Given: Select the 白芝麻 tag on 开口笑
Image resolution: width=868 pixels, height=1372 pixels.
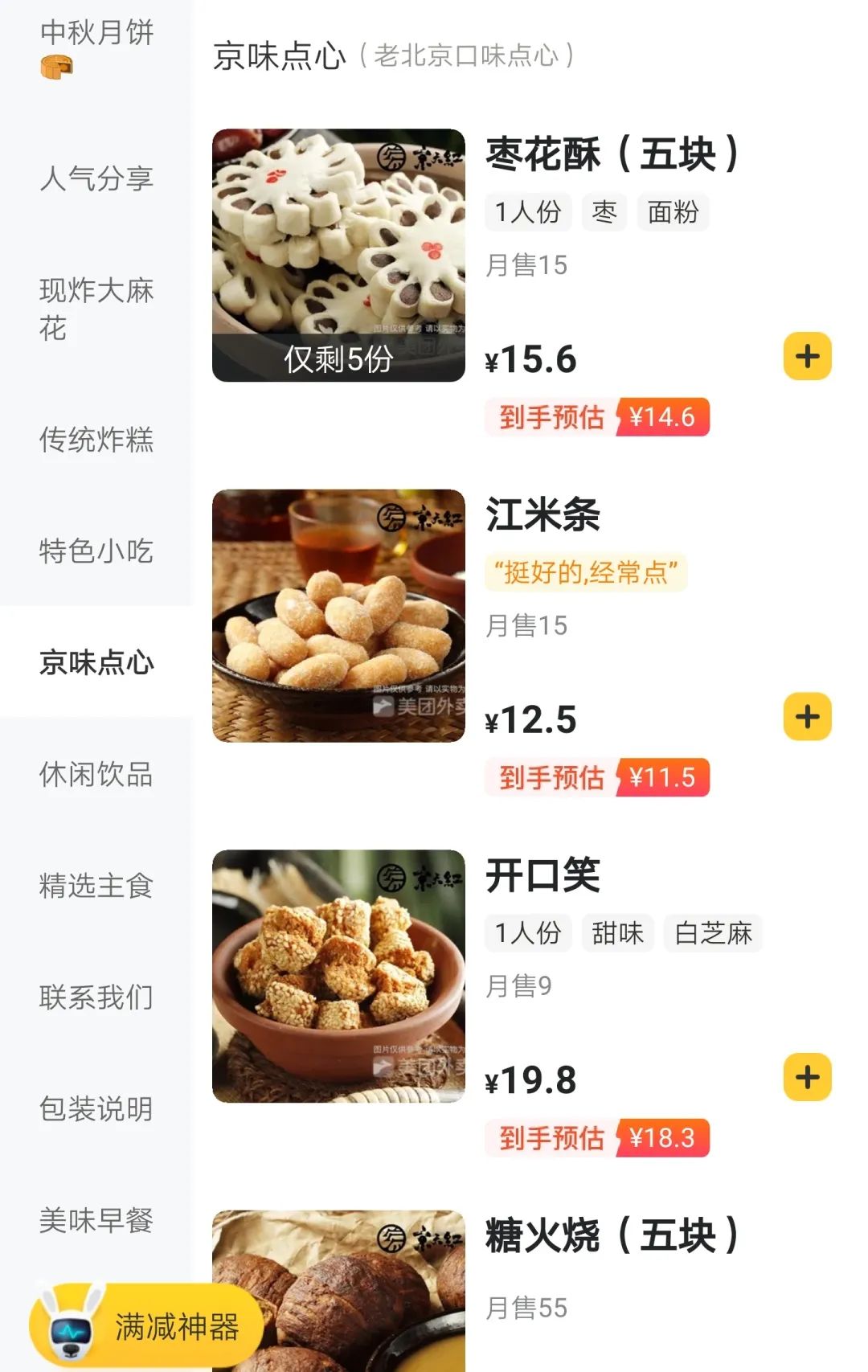Looking at the screenshot, I should click(x=714, y=932).
